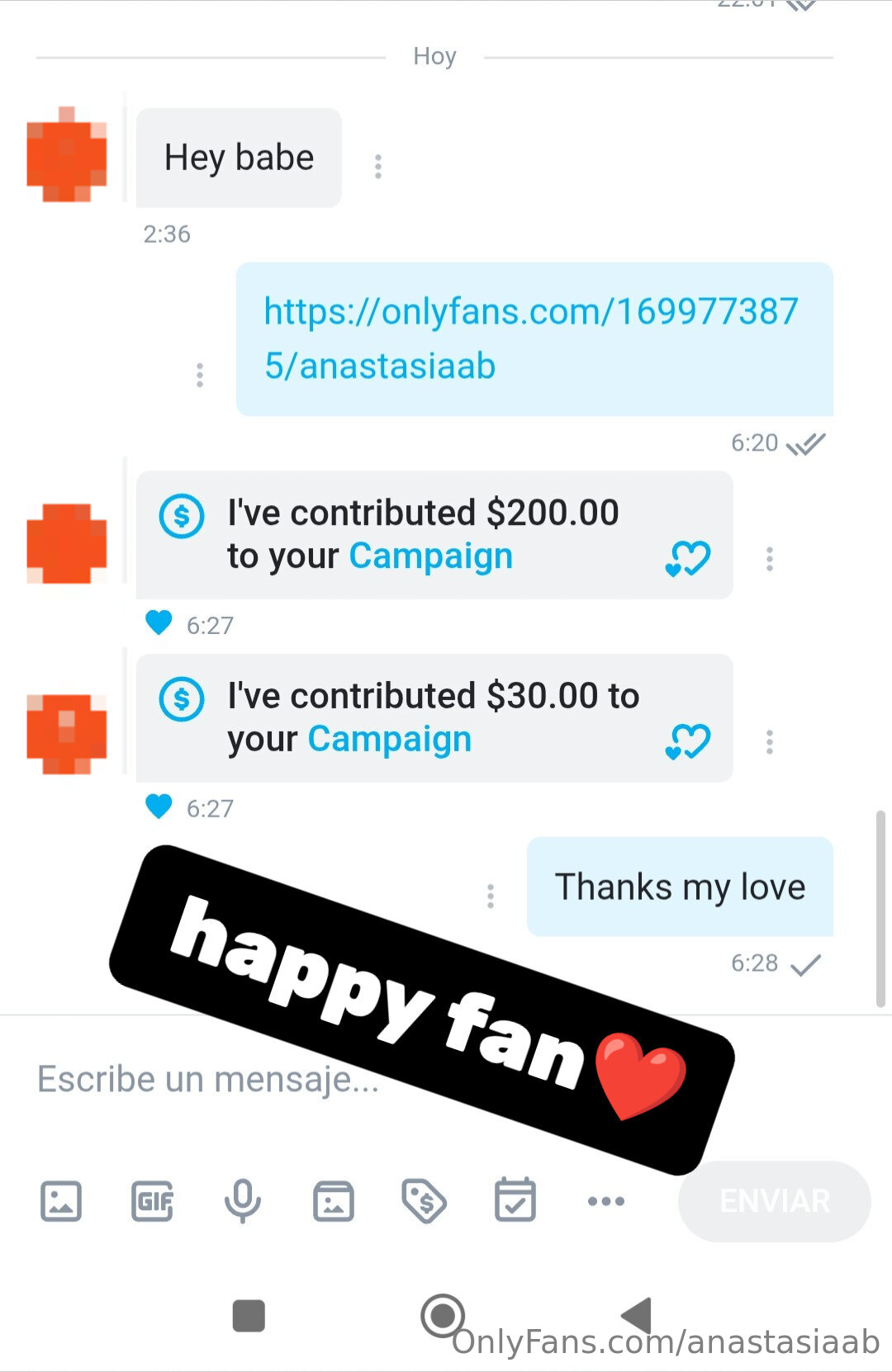Open options for the $200.00 contribution message

pyautogui.click(x=769, y=559)
